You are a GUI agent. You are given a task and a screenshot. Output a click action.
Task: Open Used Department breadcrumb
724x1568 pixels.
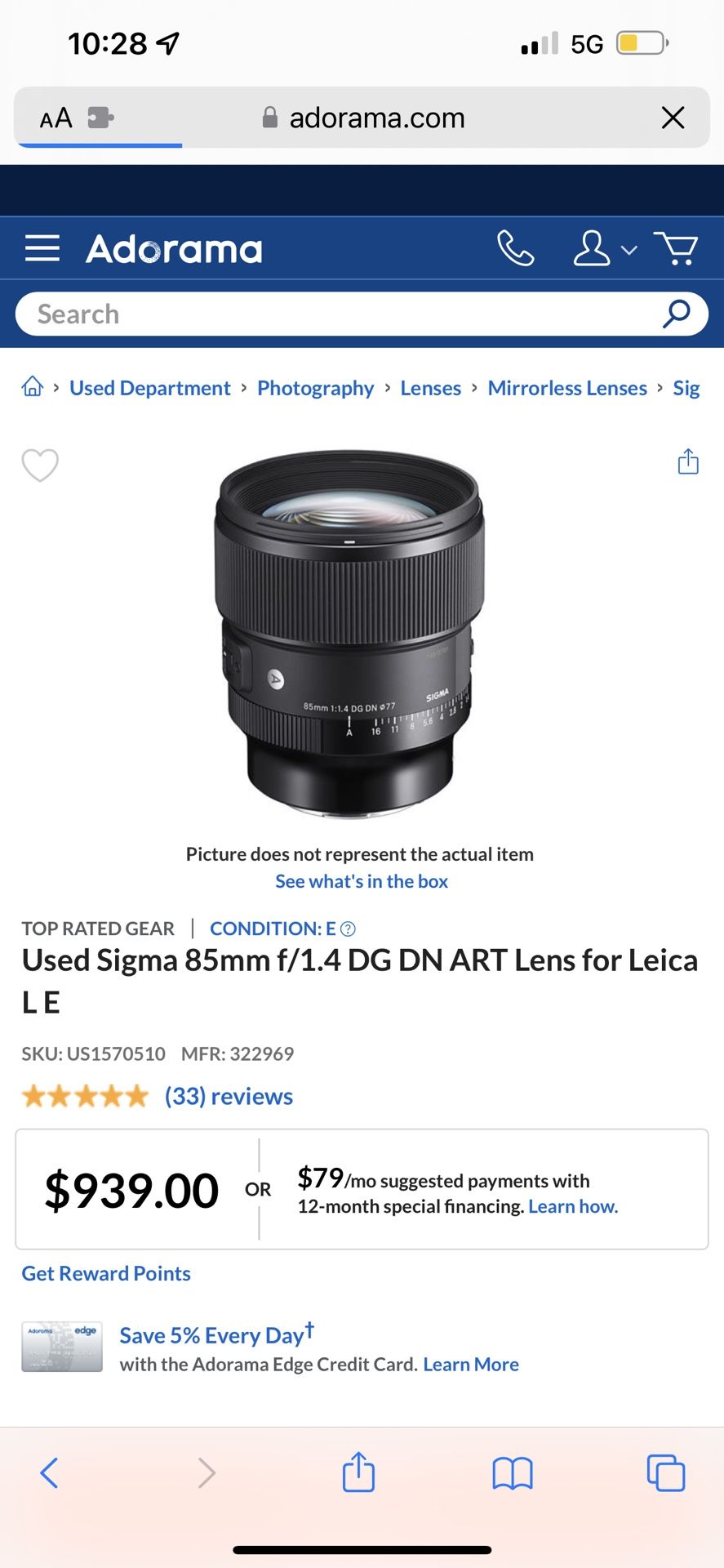(x=150, y=388)
